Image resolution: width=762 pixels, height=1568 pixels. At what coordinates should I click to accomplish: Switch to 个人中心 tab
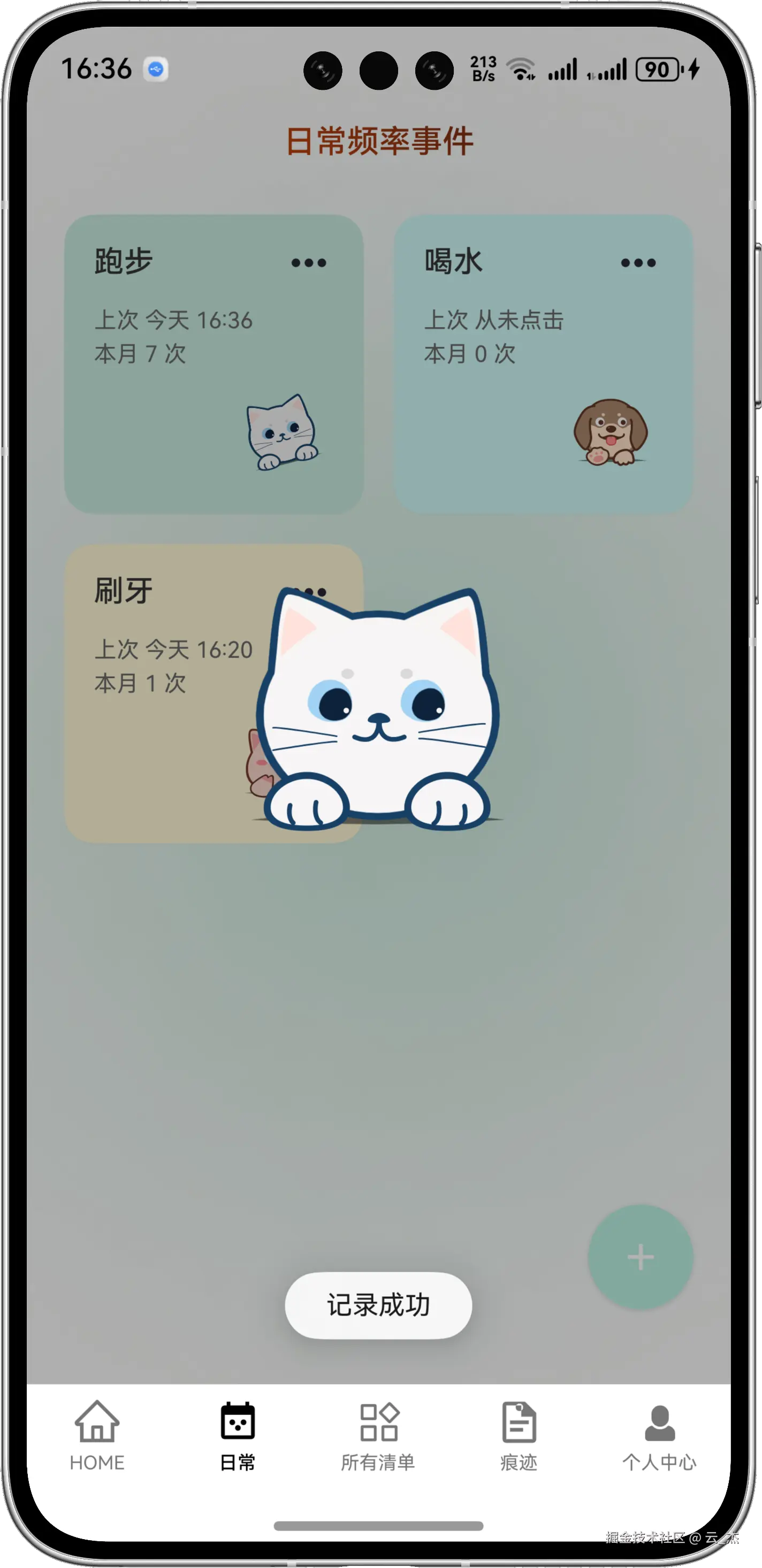(x=659, y=1436)
